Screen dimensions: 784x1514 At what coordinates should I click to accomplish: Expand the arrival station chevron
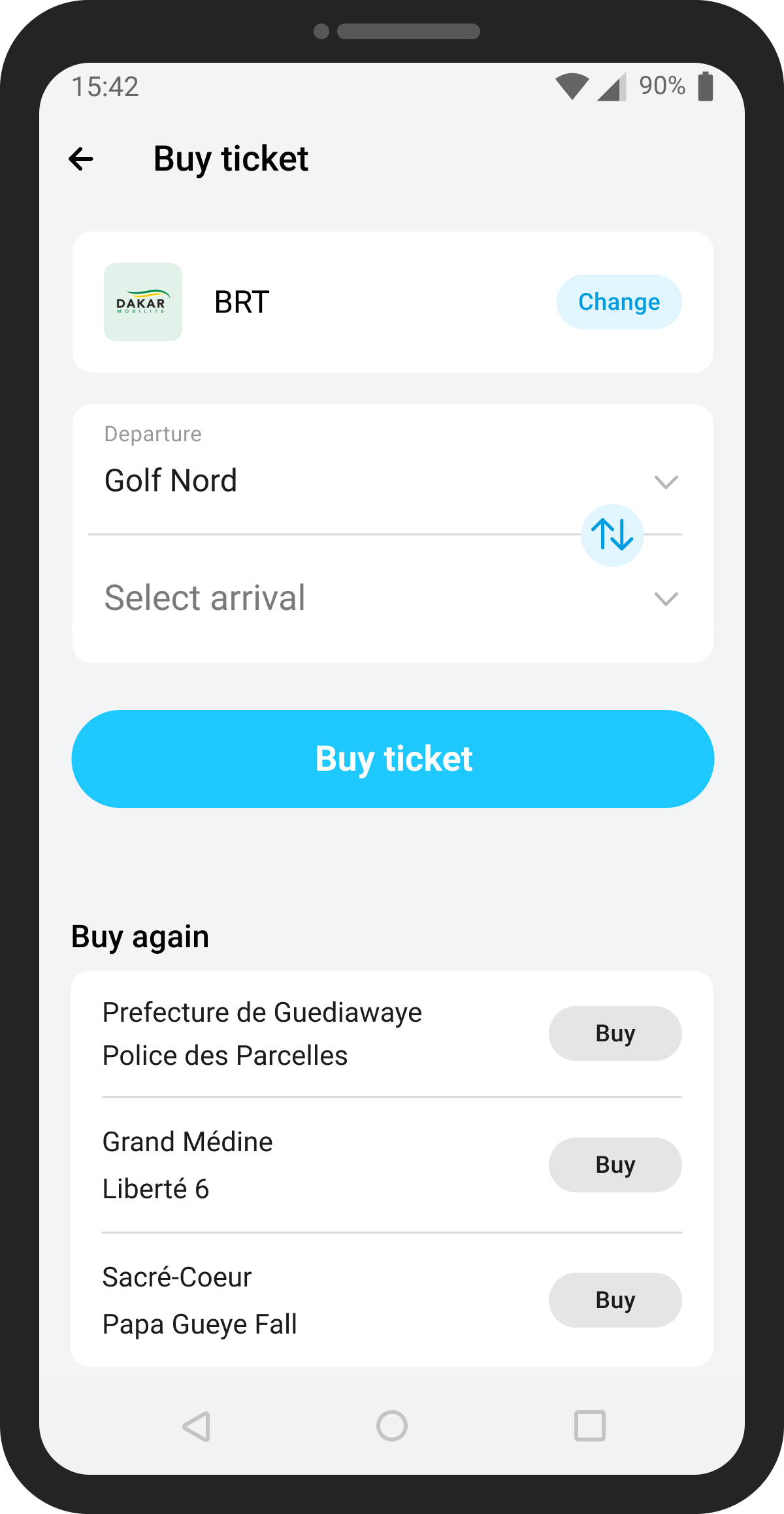pos(666,599)
